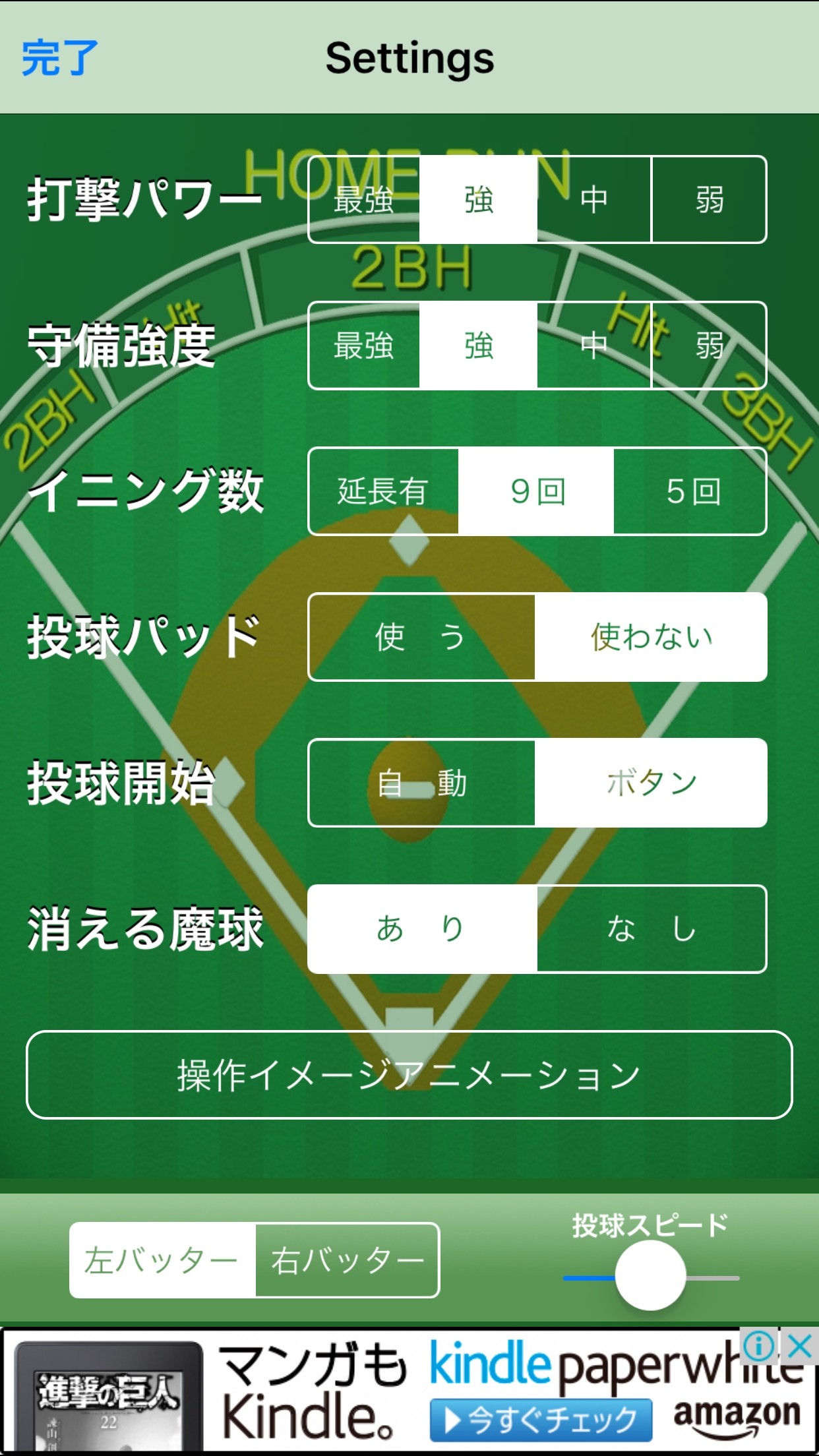Select 5回 for イニング数
The image size is (819, 1456).
tap(690, 491)
